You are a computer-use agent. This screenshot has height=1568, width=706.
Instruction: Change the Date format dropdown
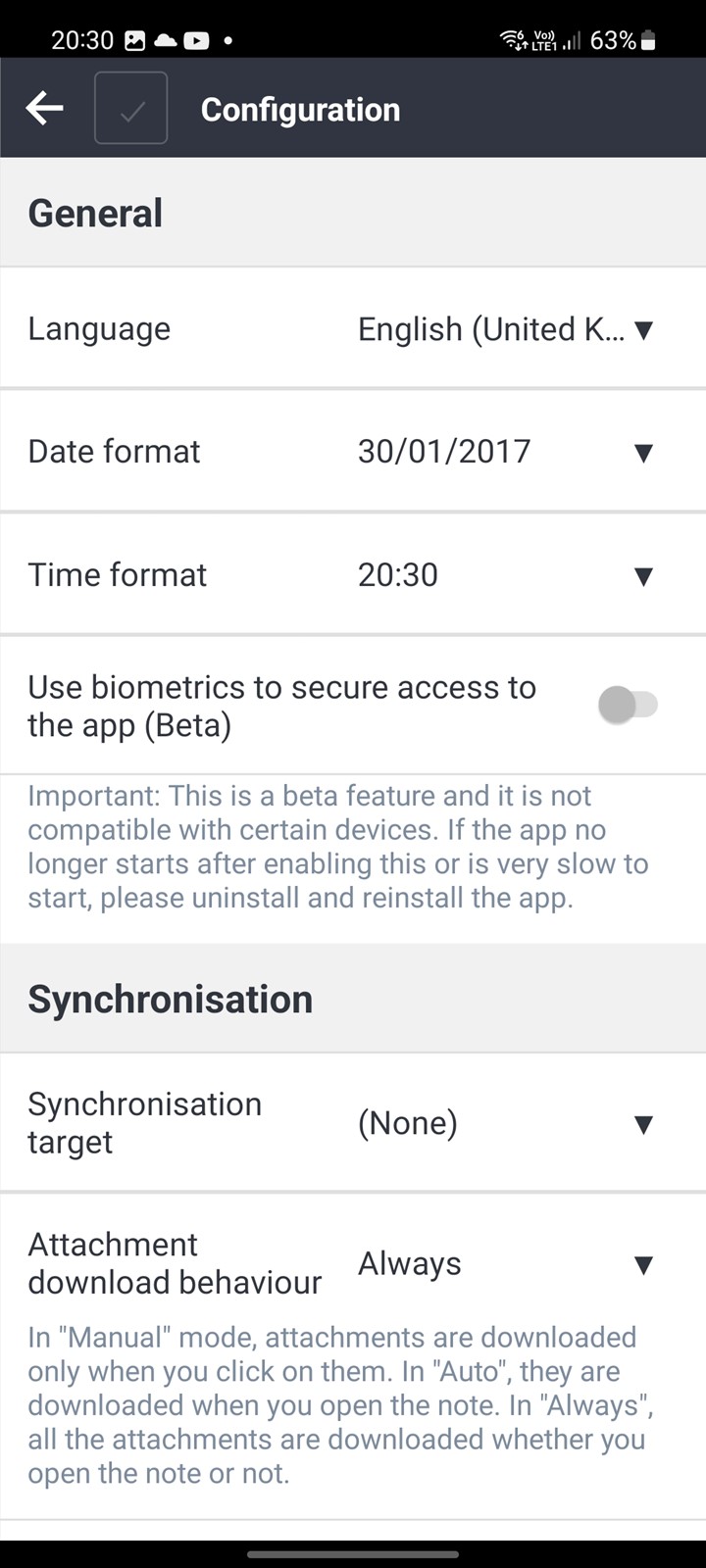click(506, 452)
